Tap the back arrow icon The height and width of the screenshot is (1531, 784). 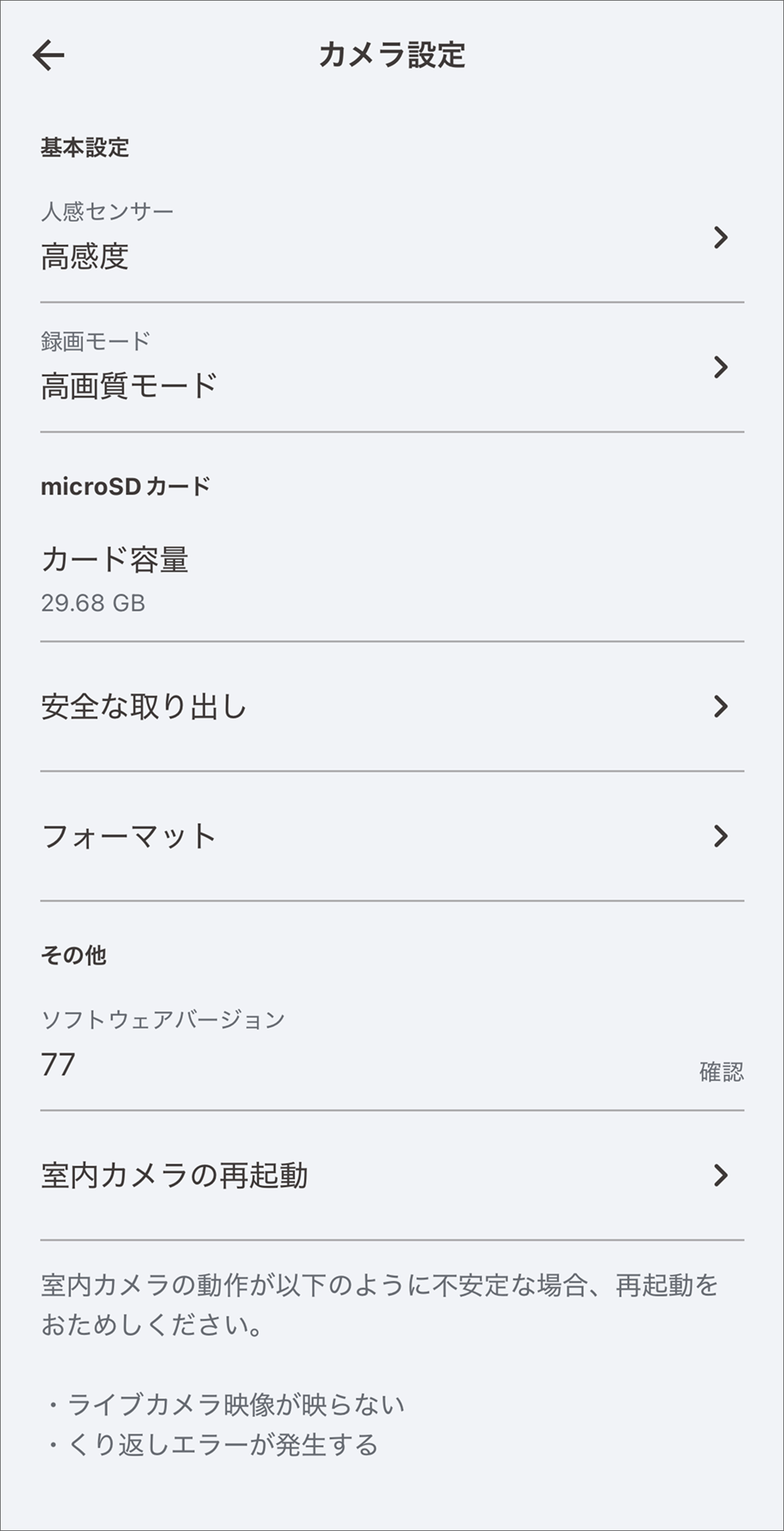[49, 56]
